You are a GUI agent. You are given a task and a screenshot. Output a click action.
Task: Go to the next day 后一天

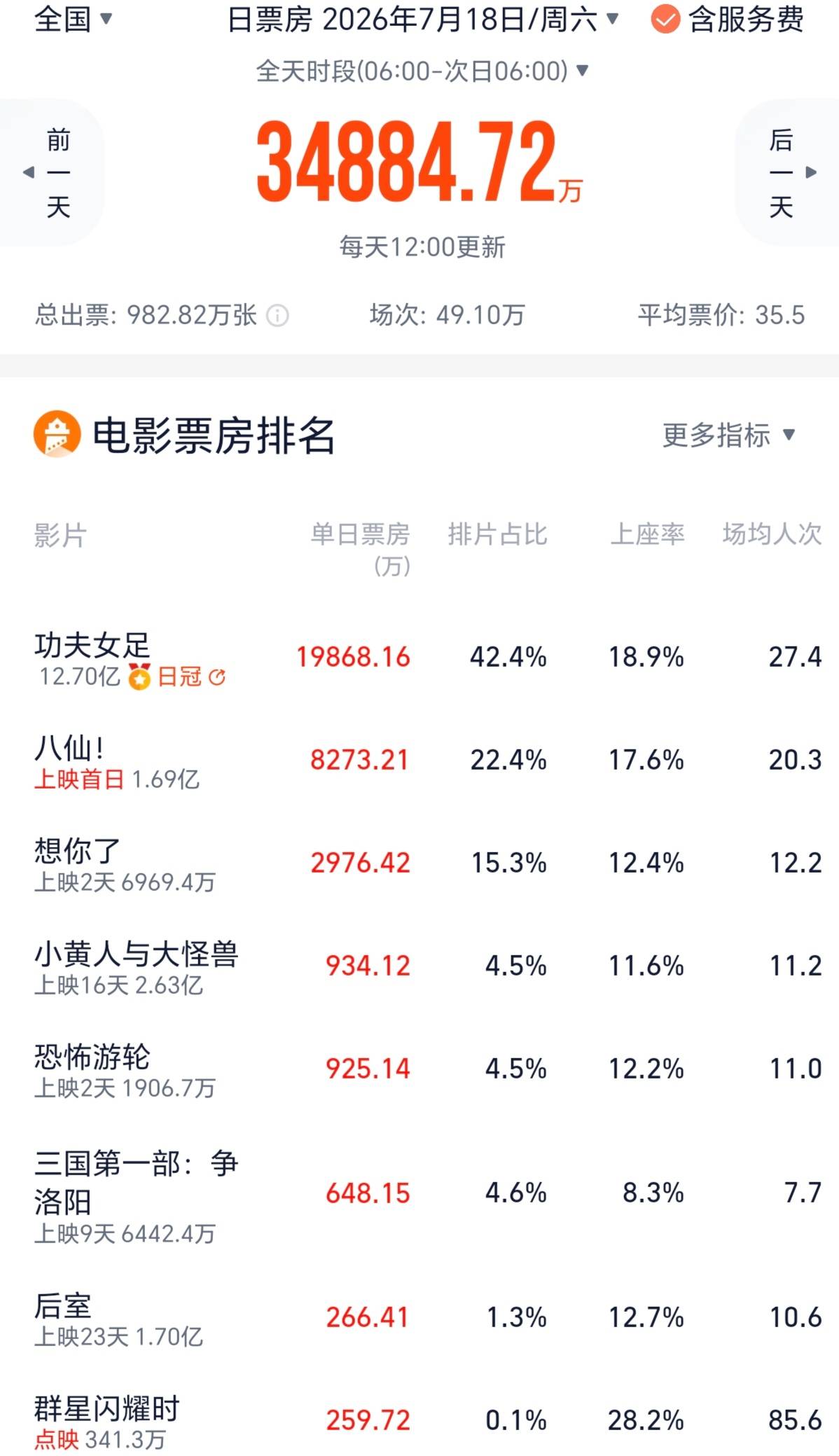pos(787,172)
